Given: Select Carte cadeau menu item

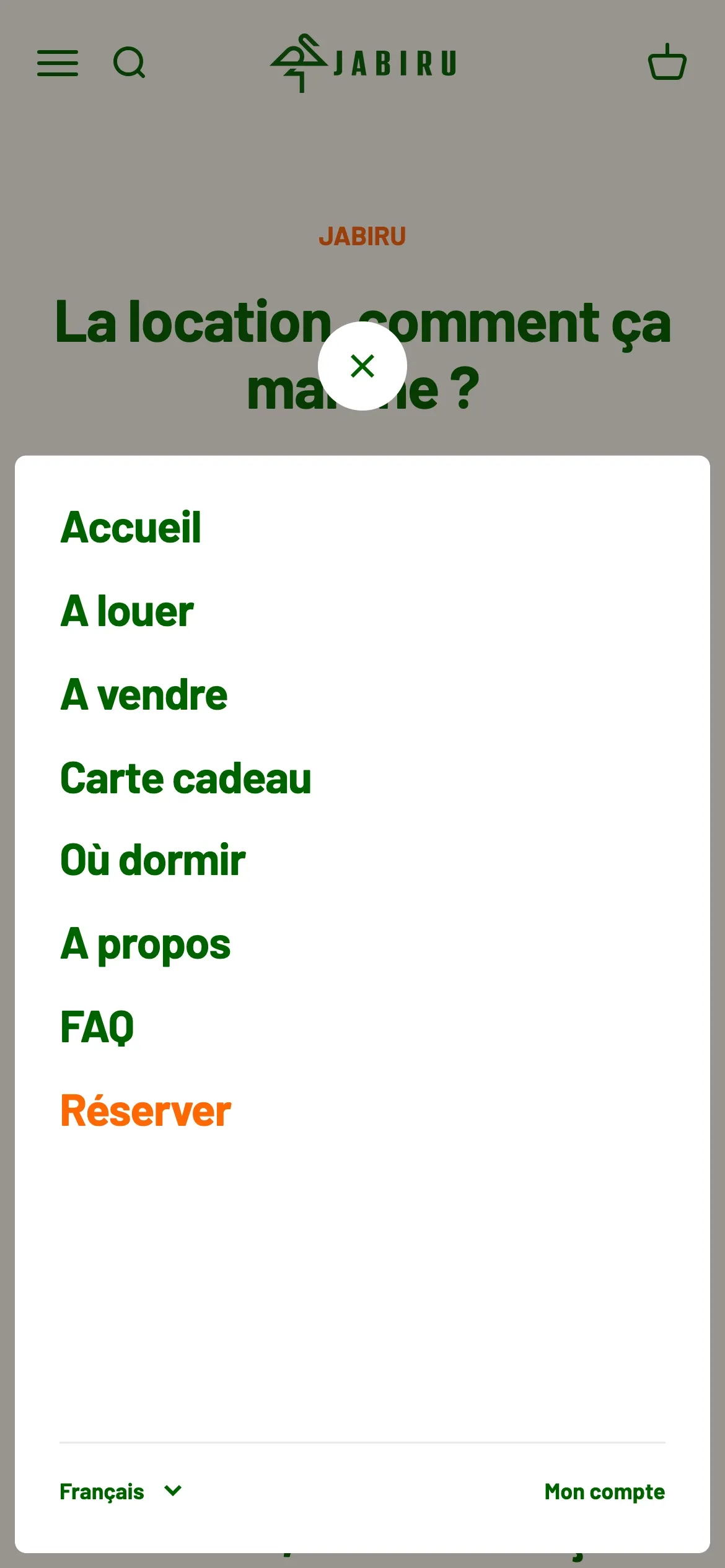Looking at the screenshot, I should point(185,778).
